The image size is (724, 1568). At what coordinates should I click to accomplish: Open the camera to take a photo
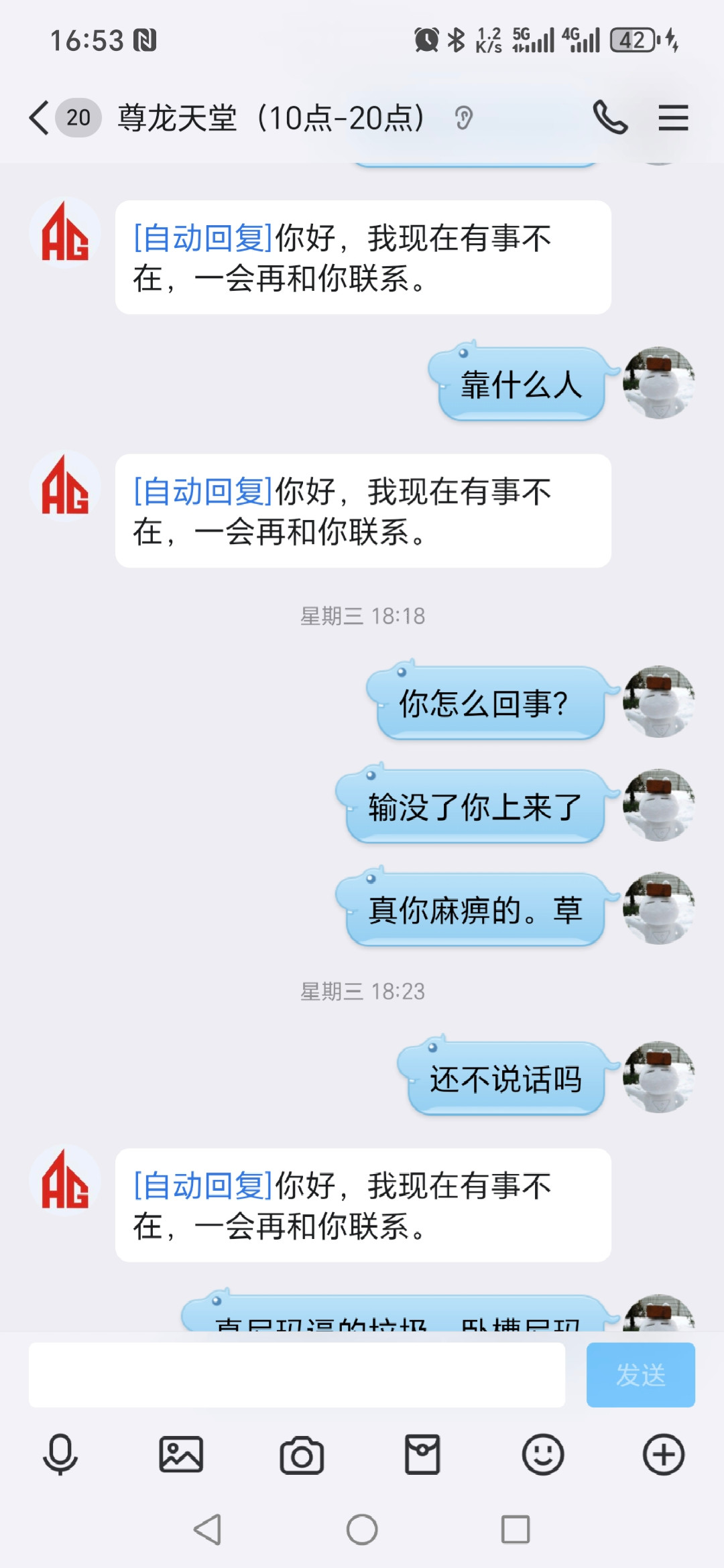[x=302, y=1455]
